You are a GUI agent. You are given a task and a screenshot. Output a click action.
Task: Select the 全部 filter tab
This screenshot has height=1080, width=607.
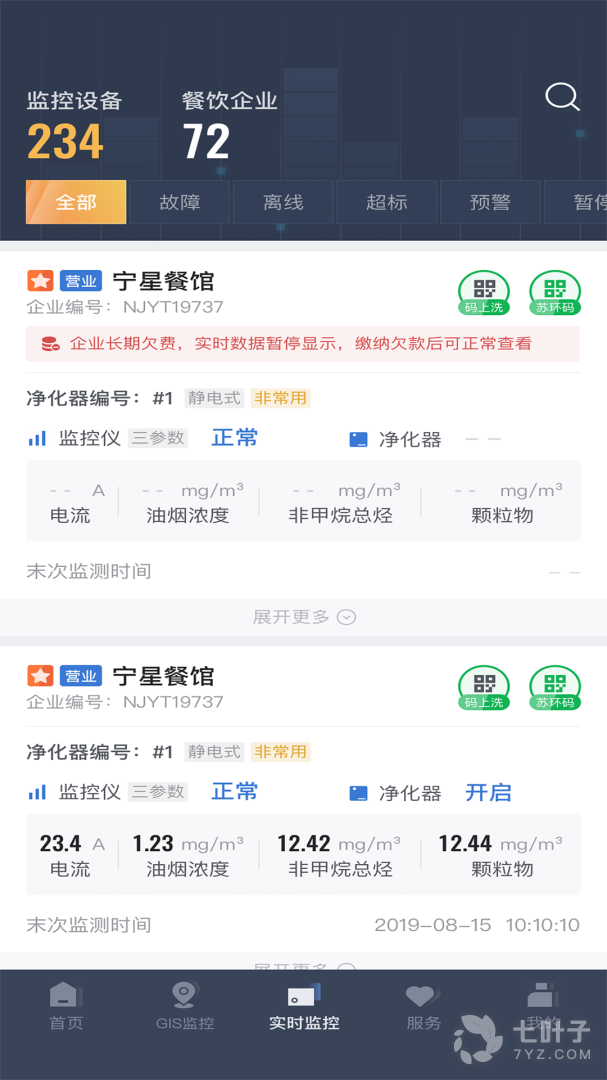coord(76,202)
